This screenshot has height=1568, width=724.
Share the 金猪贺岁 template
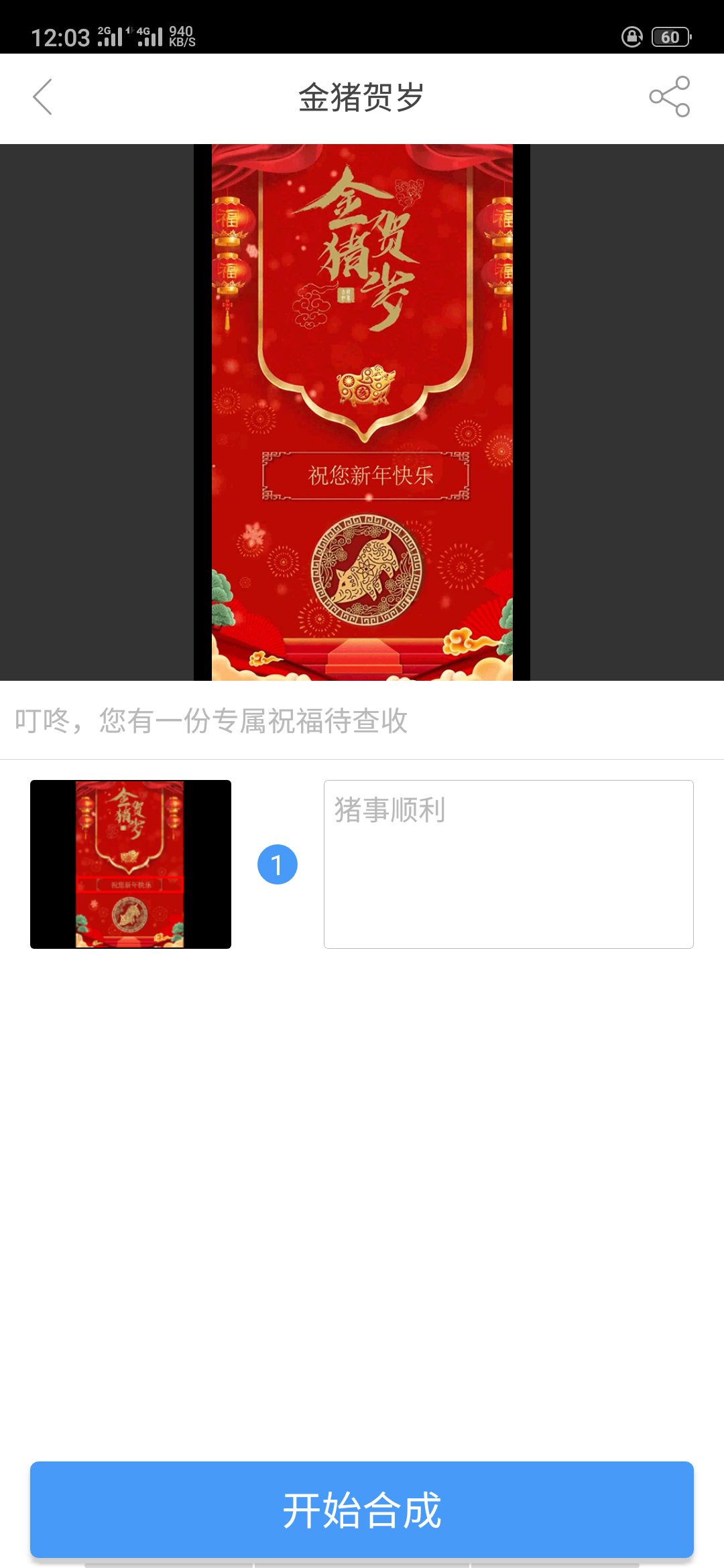click(669, 97)
